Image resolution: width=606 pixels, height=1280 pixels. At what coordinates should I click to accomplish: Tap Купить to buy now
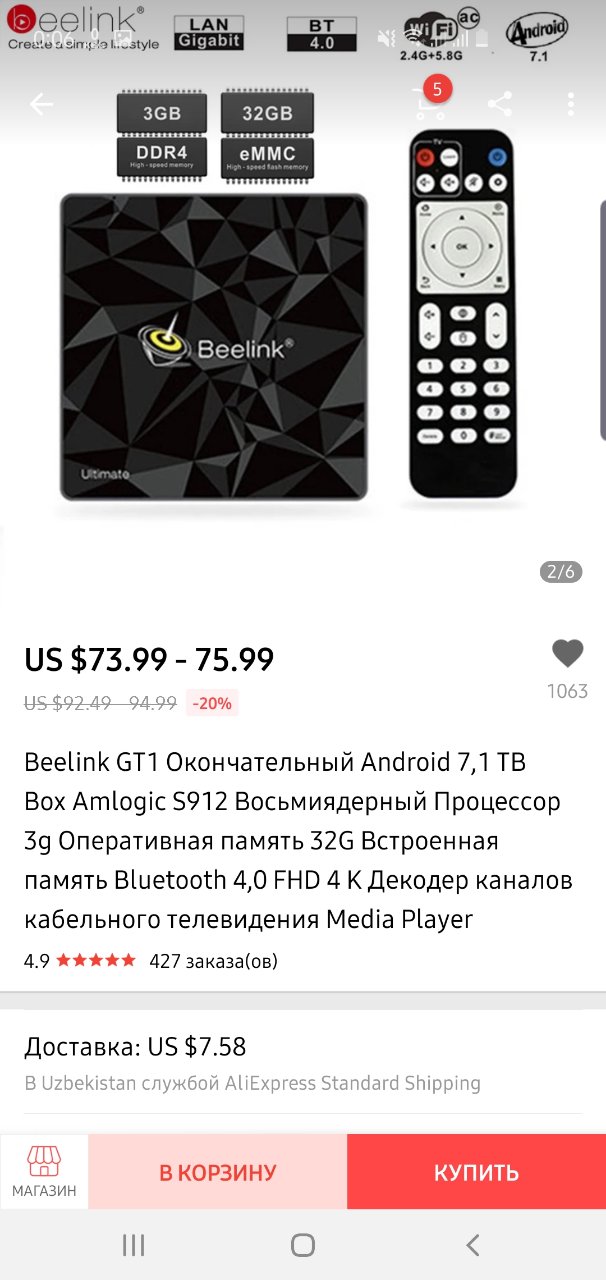click(476, 1172)
